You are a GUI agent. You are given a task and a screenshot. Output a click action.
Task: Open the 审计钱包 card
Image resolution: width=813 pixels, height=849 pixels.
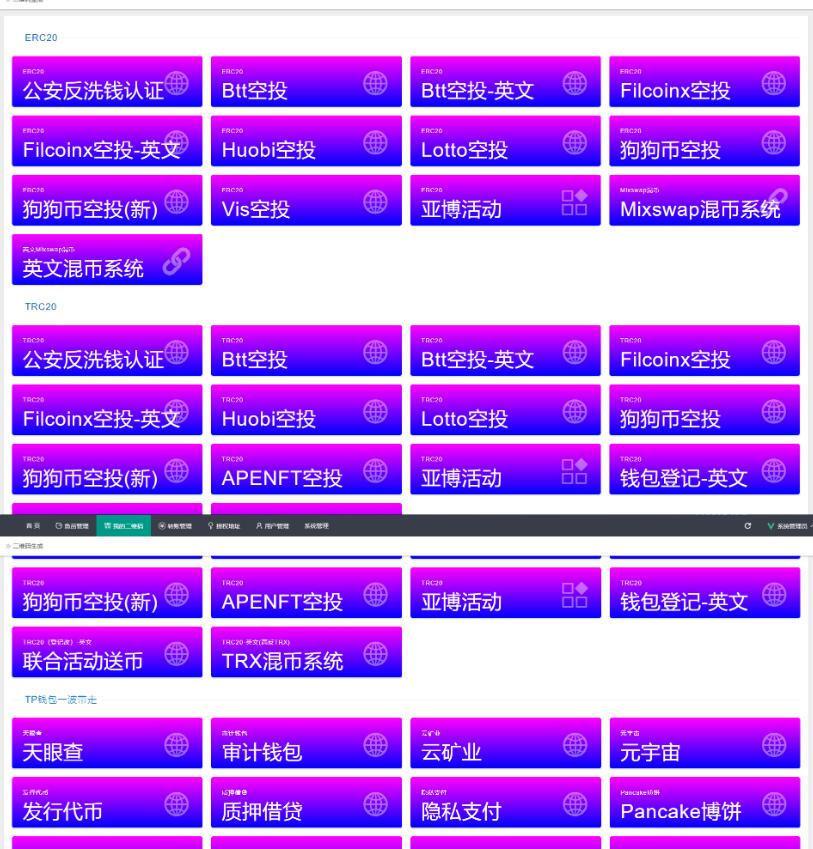click(x=305, y=743)
